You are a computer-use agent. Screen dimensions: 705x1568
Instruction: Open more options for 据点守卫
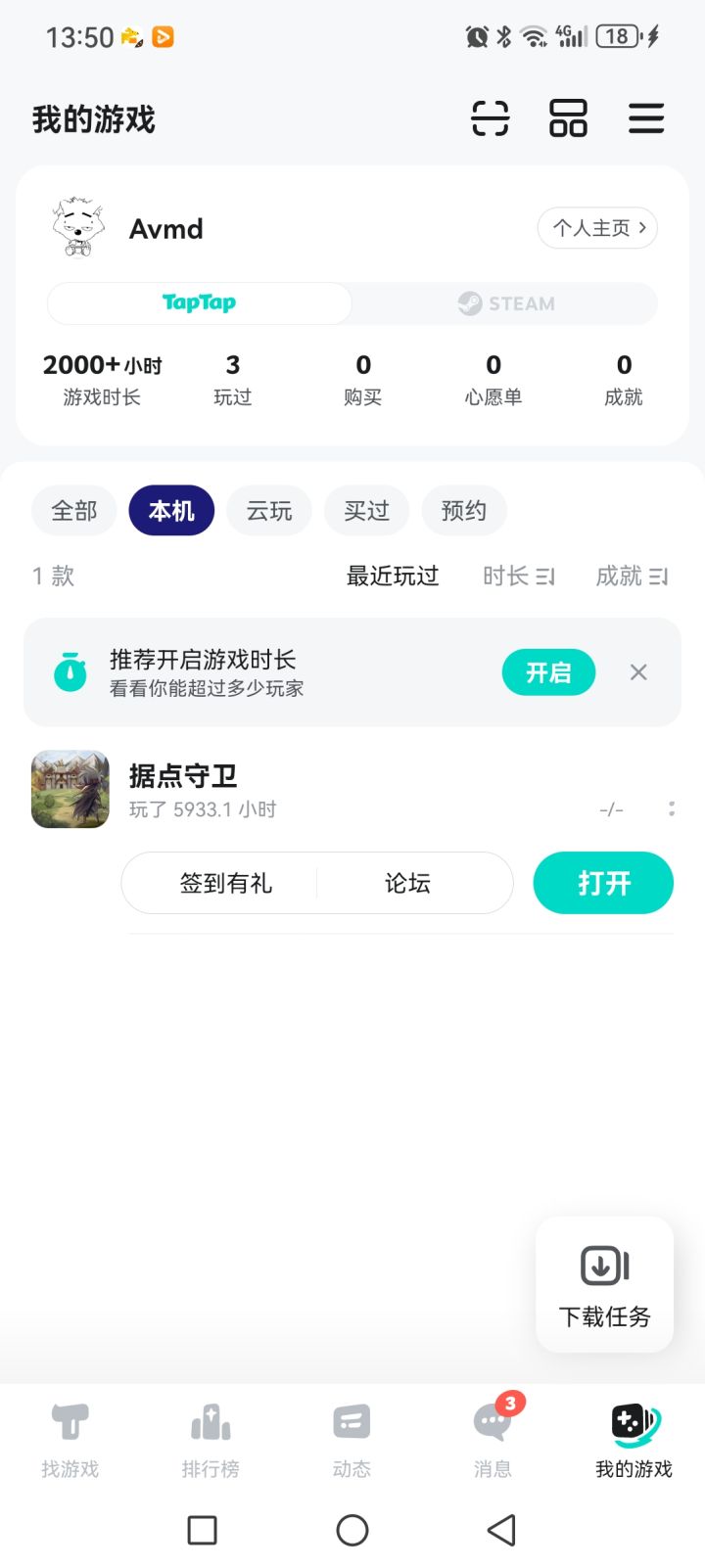pyautogui.click(x=672, y=808)
